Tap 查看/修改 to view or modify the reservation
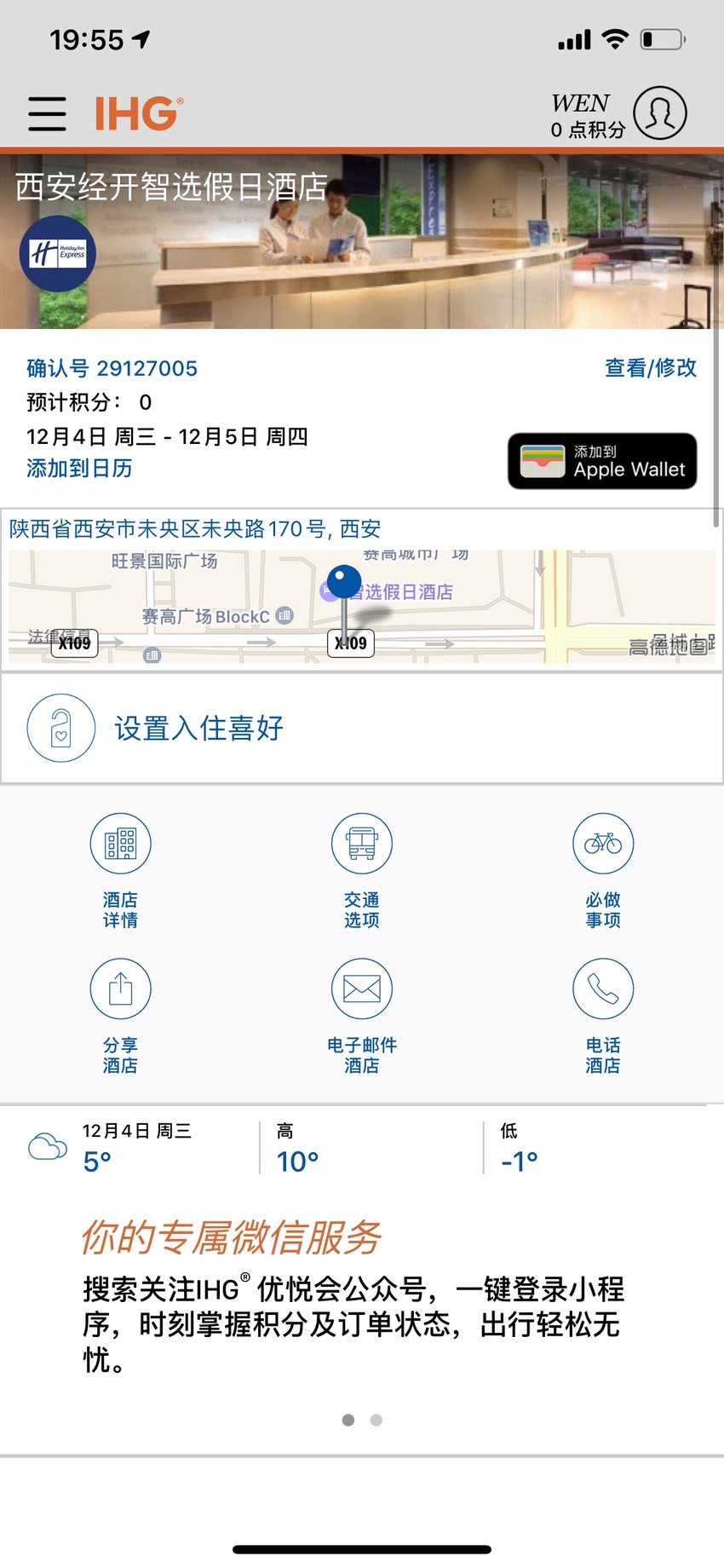Image resolution: width=724 pixels, height=1568 pixels. [x=651, y=368]
